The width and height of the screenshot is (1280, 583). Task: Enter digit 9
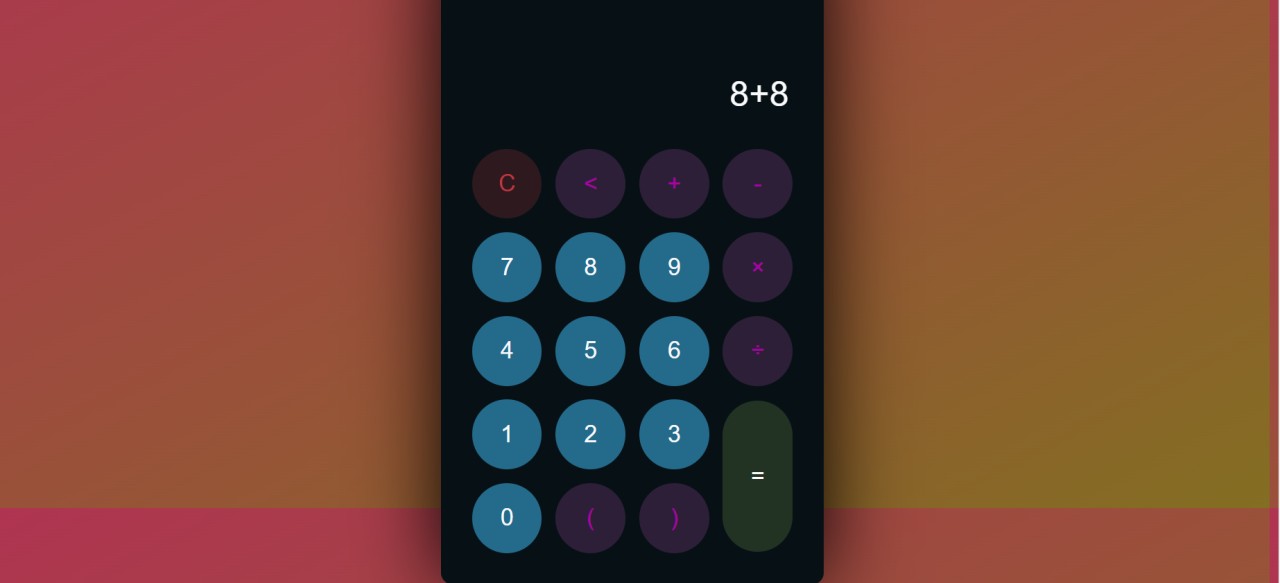[x=674, y=267]
